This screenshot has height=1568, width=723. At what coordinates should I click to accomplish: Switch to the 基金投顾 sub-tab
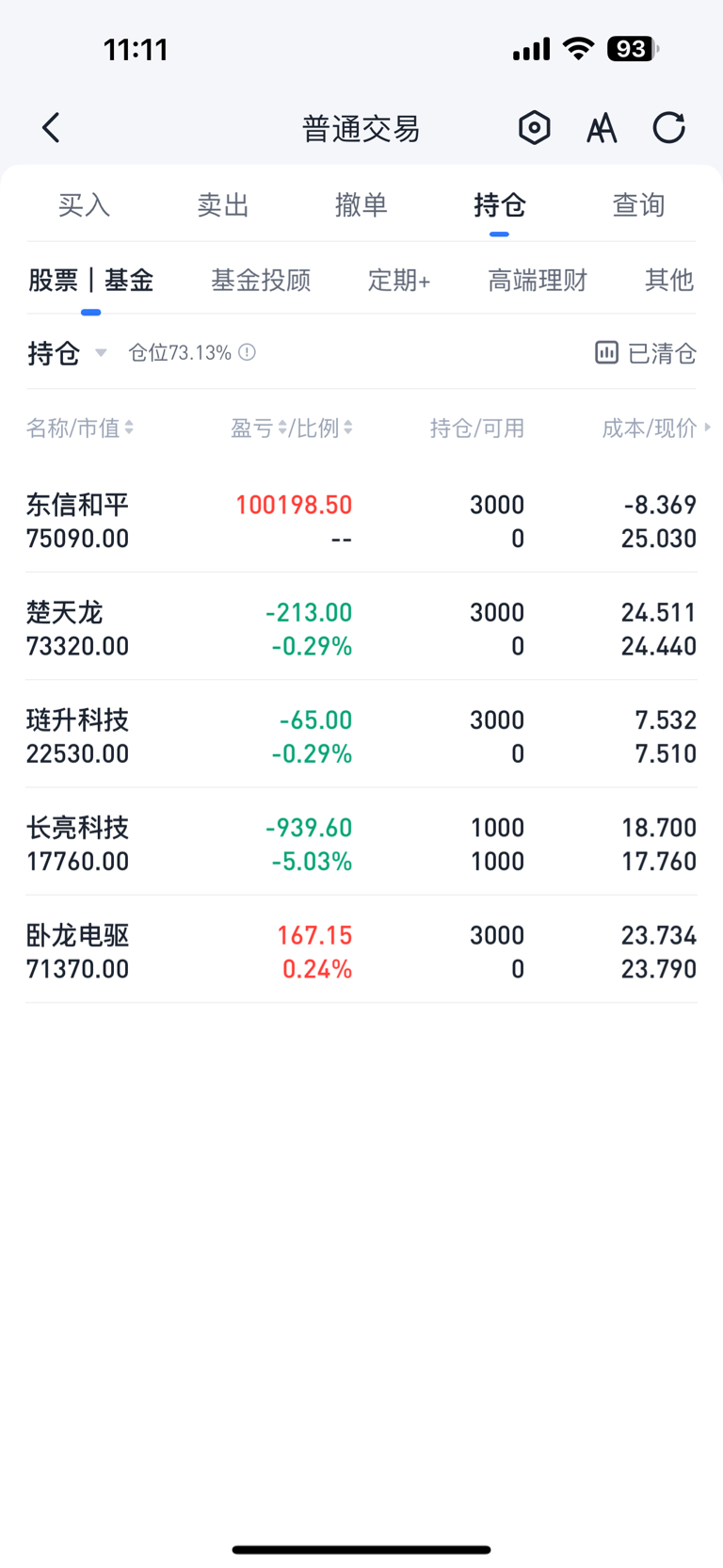[261, 280]
